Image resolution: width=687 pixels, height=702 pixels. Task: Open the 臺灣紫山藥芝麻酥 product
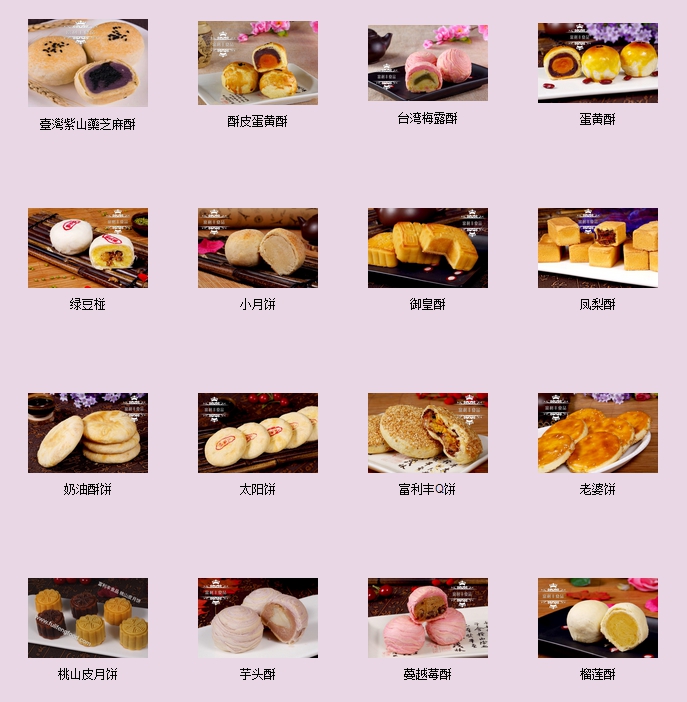point(88,63)
